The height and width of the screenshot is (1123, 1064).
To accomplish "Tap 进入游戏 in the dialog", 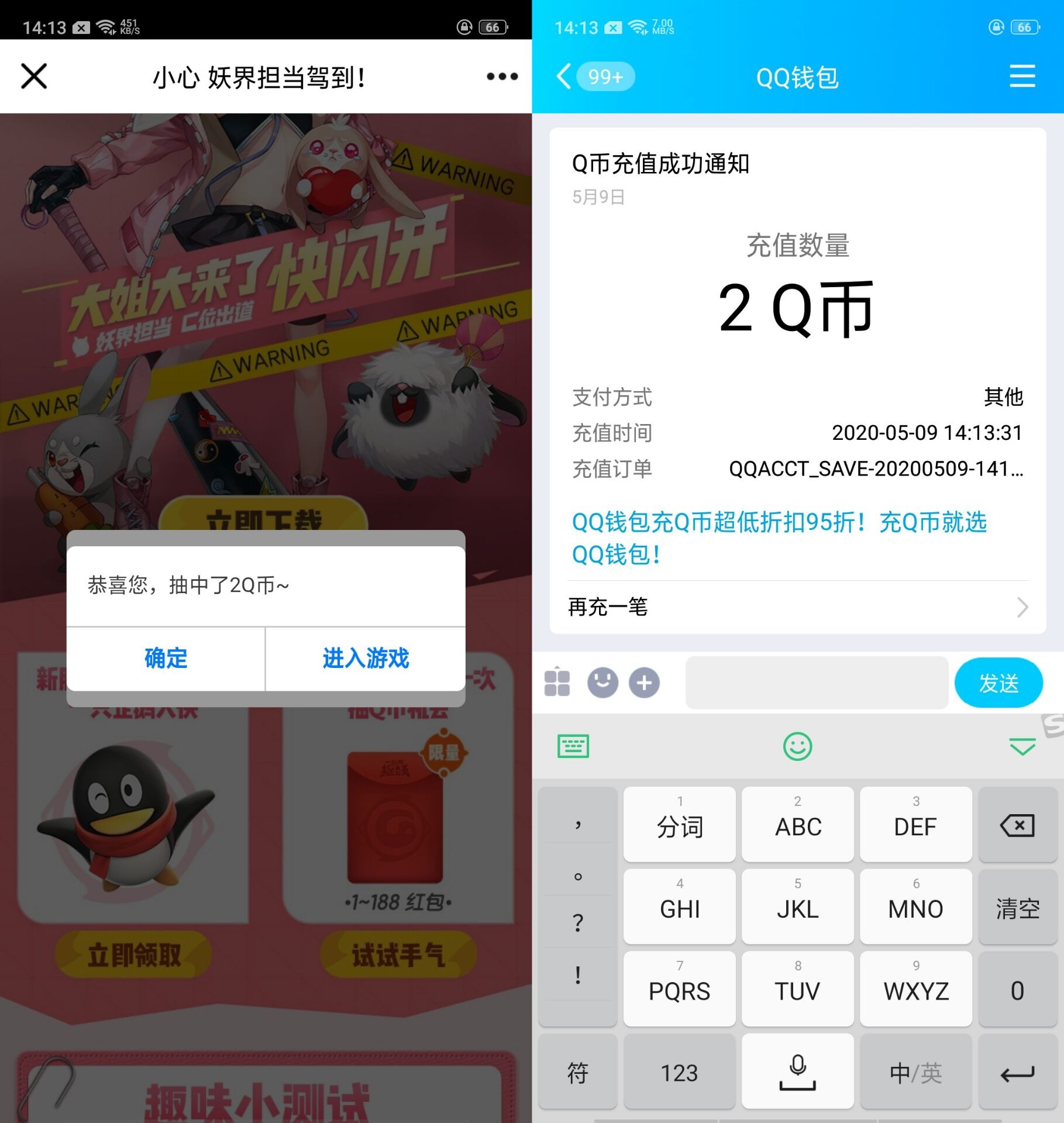I will 366,659.
